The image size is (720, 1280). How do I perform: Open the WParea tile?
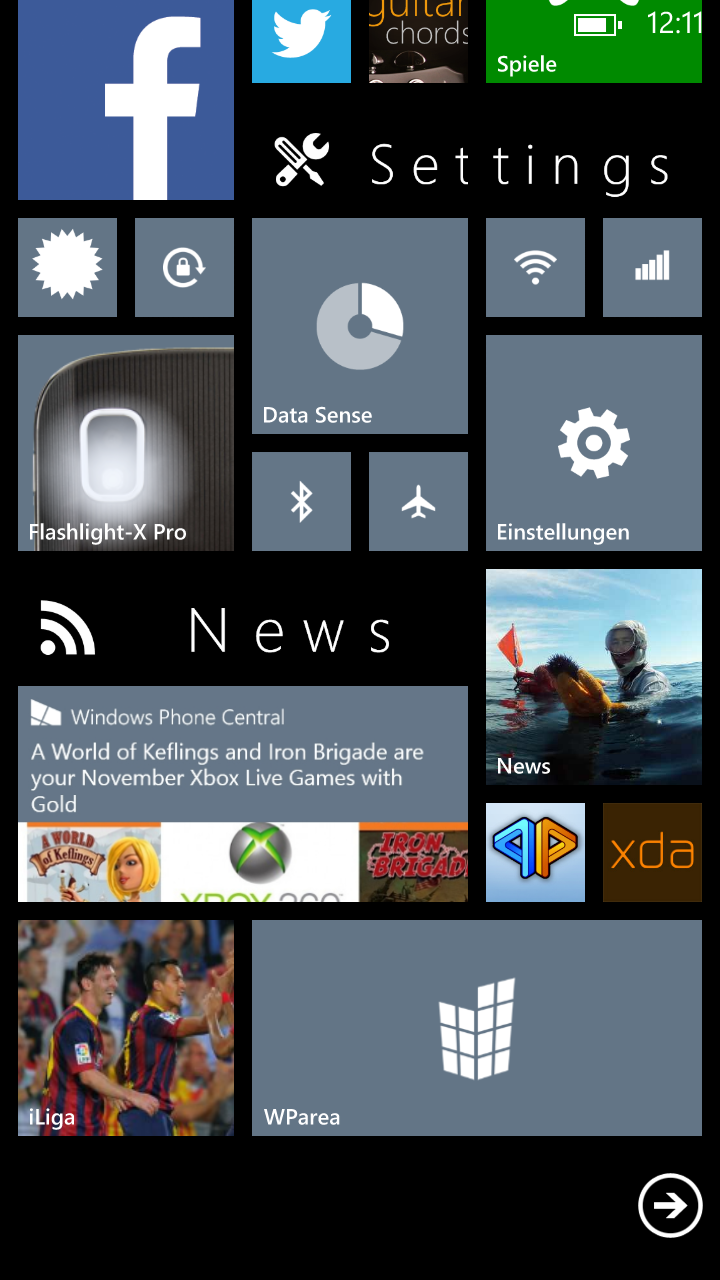(x=477, y=1028)
